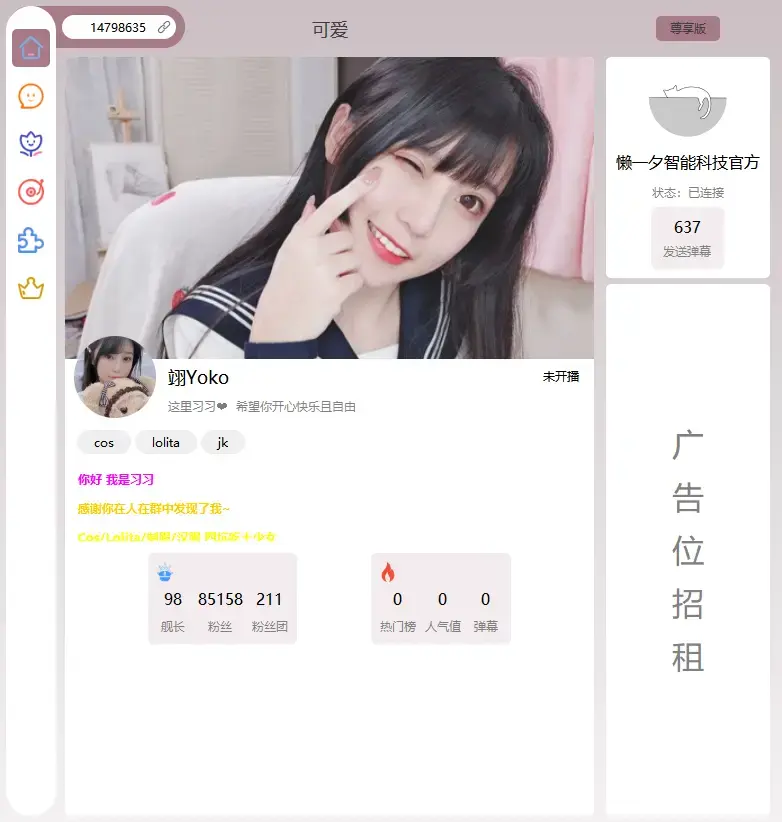The height and width of the screenshot is (822, 782).
Task: Open the tulip flower sidebar tab
Action: click(31, 144)
